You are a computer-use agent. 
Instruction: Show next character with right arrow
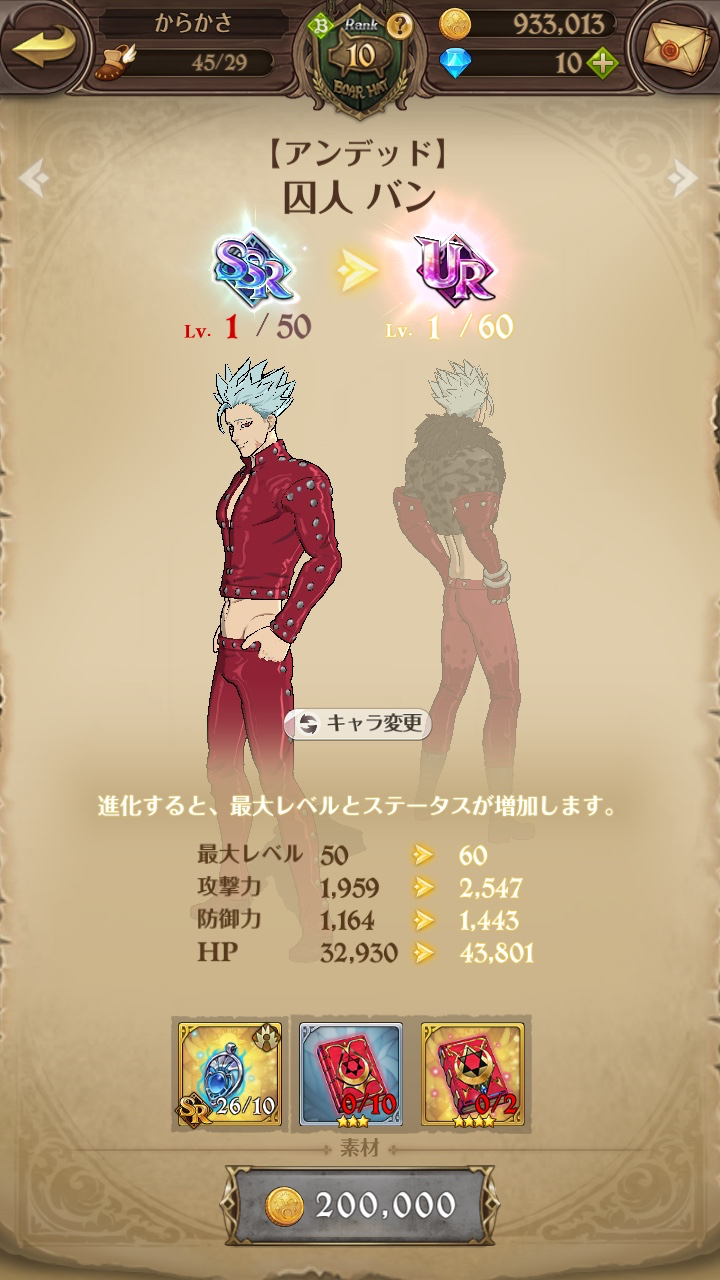click(x=686, y=179)
